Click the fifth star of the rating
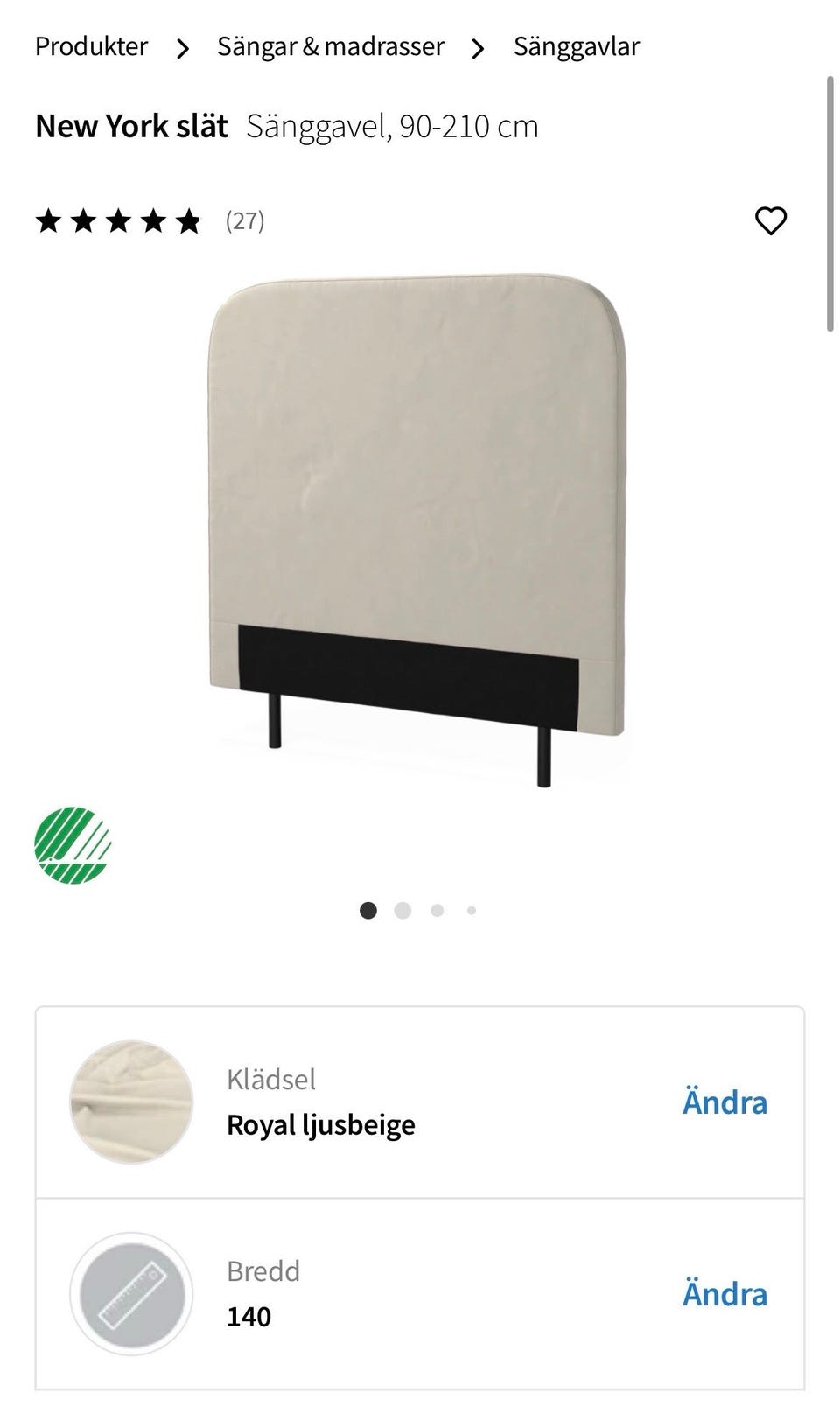Screen dimensions: 840x1406 [186, 222]
